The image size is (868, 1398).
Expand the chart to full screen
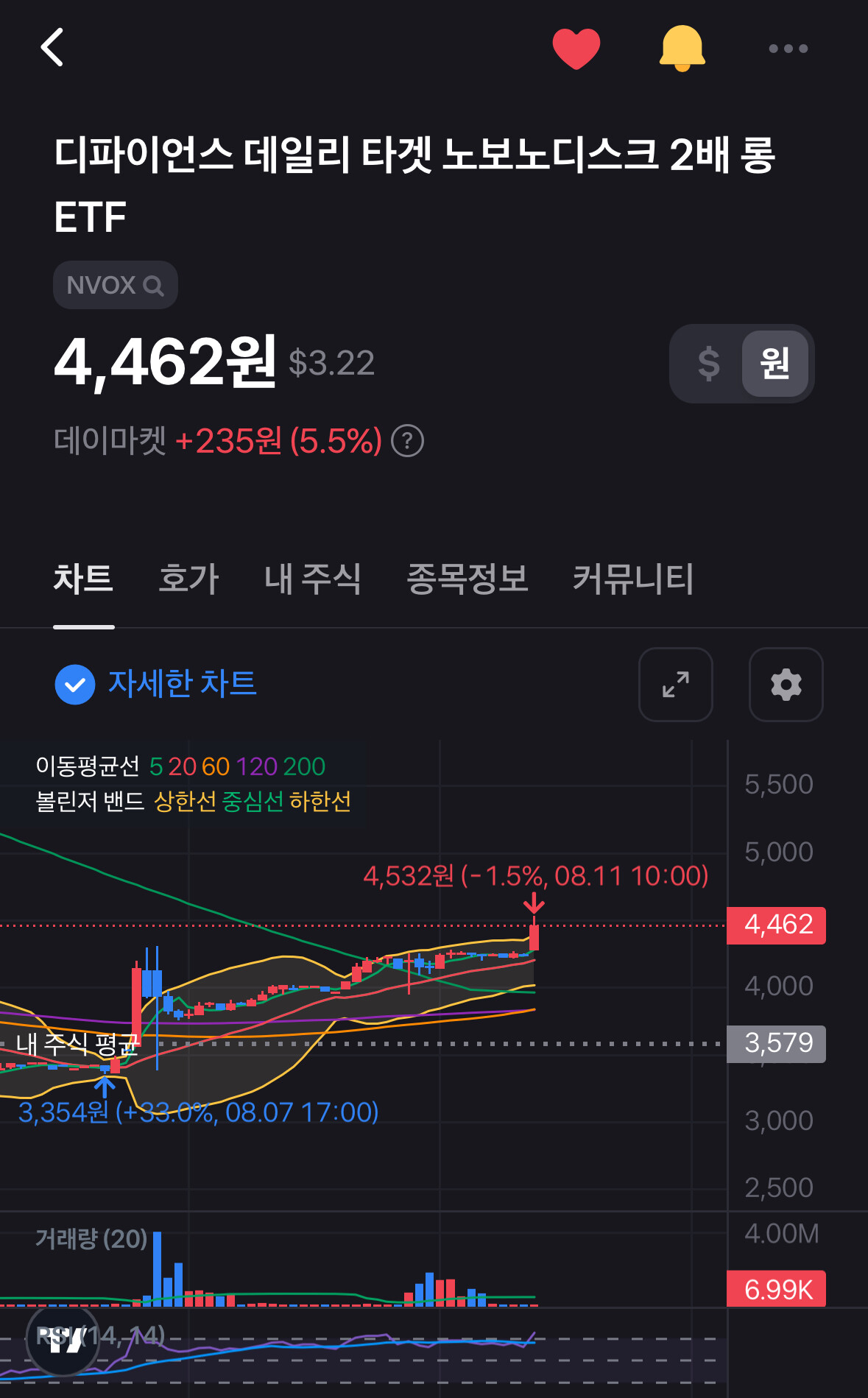(675, 685)
